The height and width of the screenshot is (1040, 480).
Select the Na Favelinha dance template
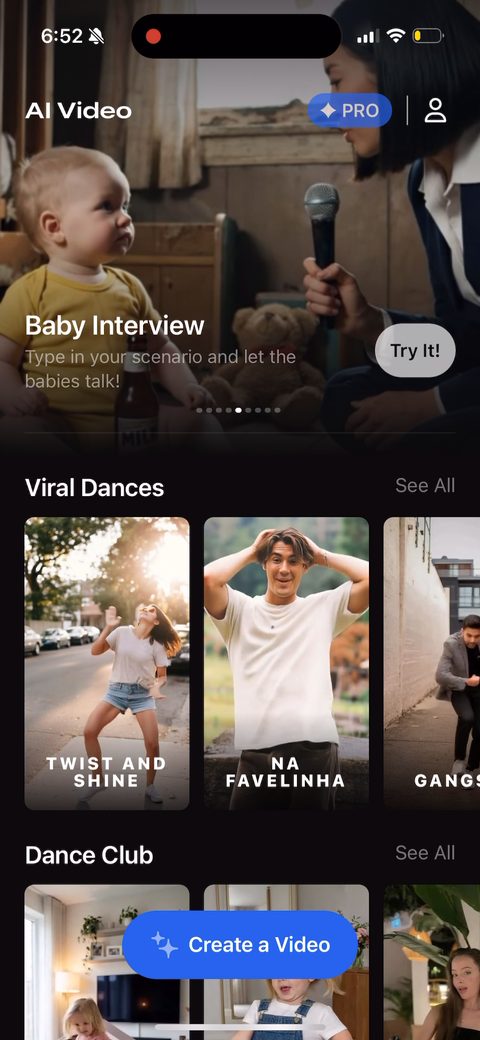coord(286,663)
